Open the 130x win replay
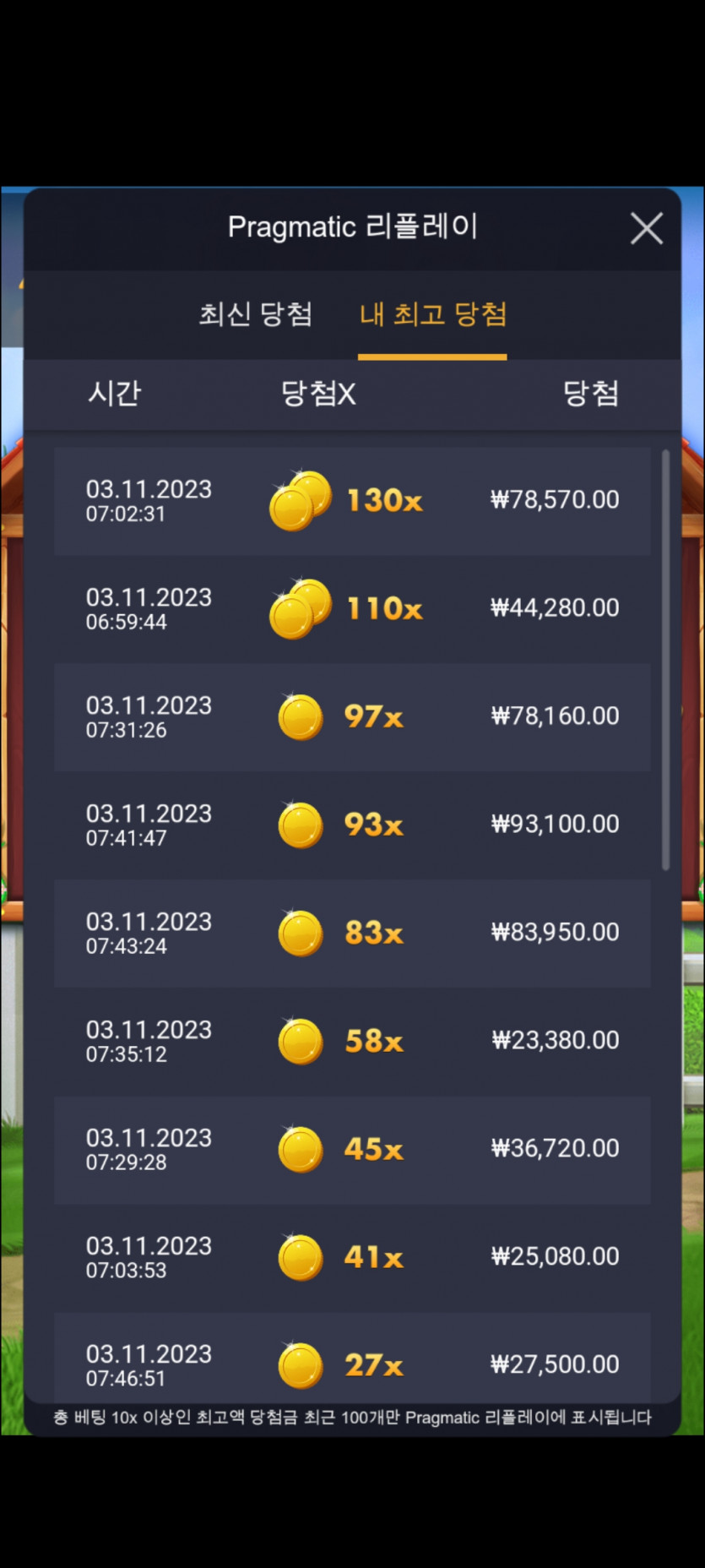Image resolution: width=705 pixels, height=1568 pixels. tap(352, 501)
